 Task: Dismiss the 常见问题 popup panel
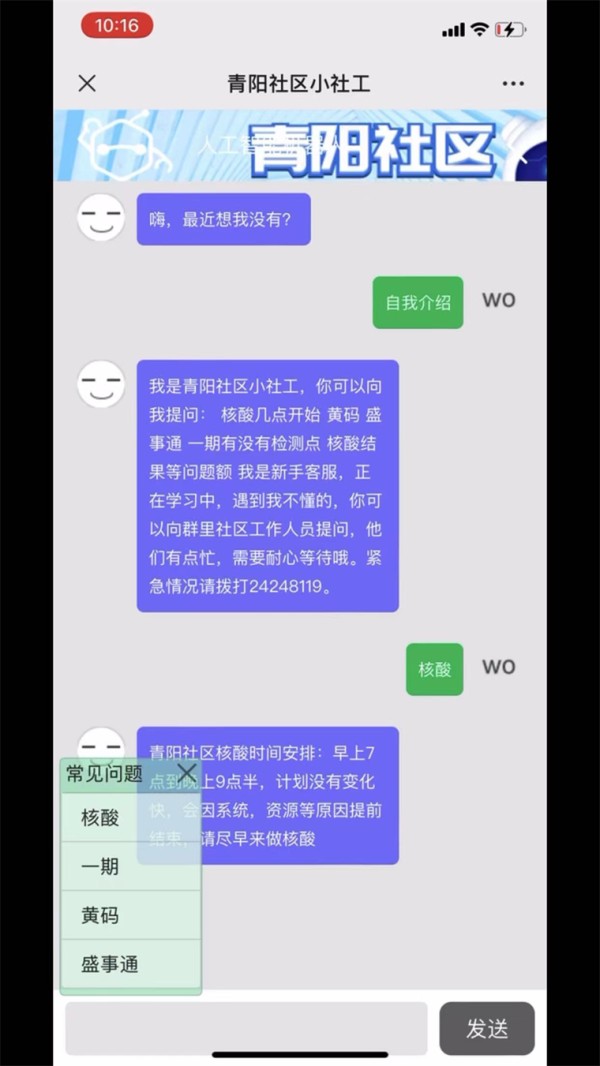[x=187, y=772]
